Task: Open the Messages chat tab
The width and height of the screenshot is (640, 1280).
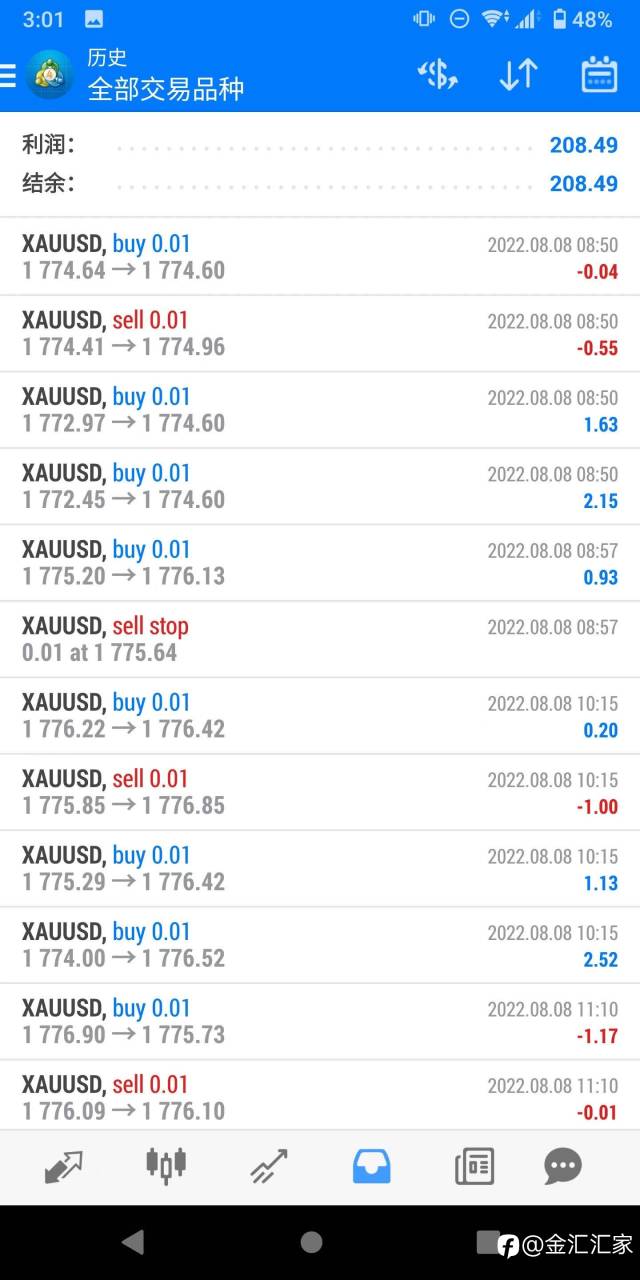Action: tap(563, 1166)
